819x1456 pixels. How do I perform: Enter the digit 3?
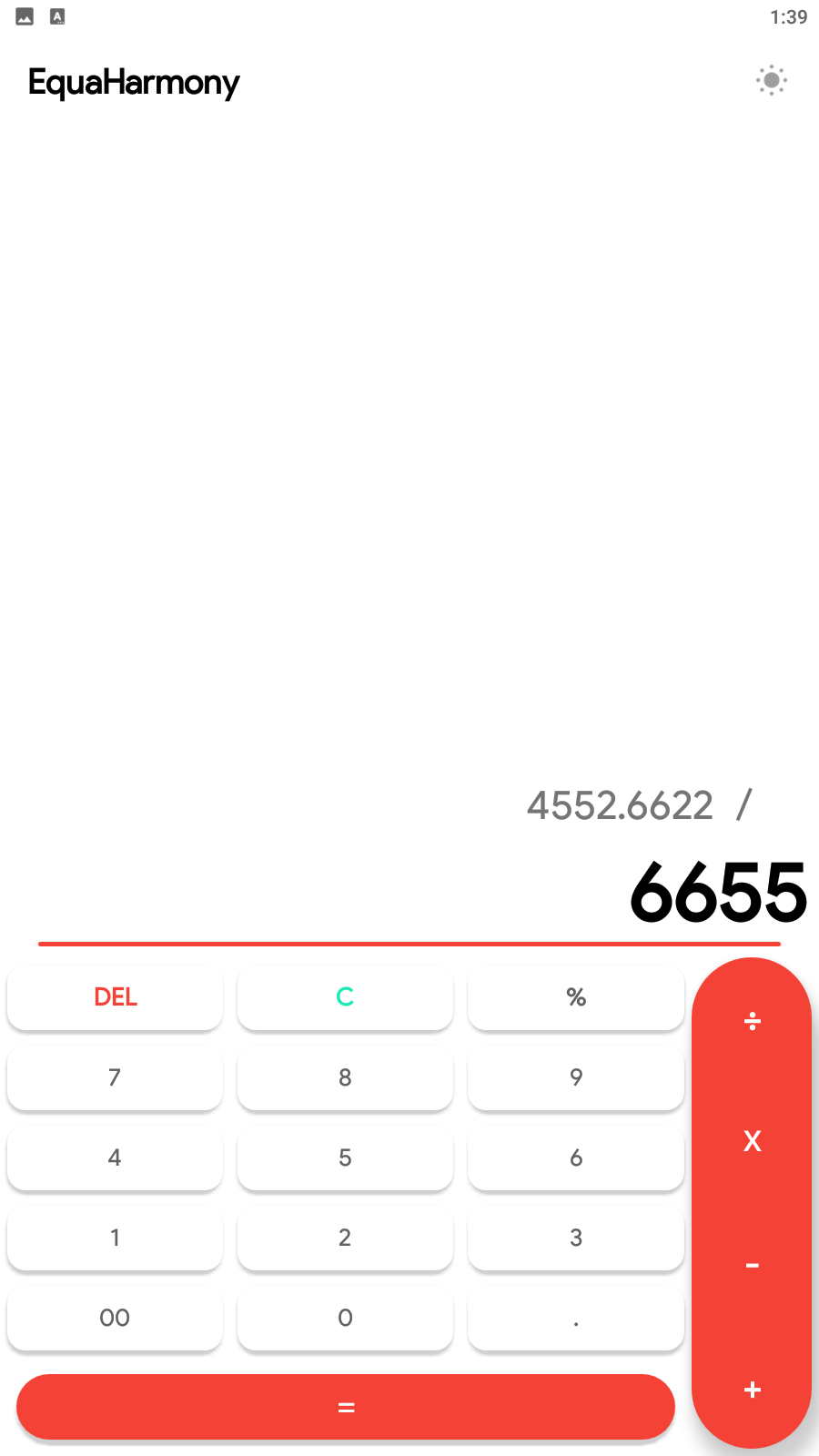click(x=575, y=1238)
